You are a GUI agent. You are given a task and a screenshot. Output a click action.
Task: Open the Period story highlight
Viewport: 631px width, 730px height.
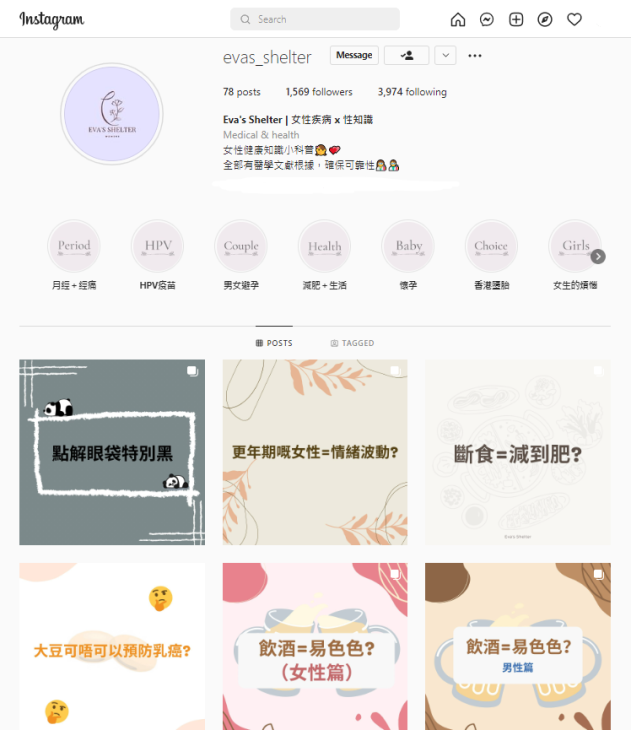74,247
